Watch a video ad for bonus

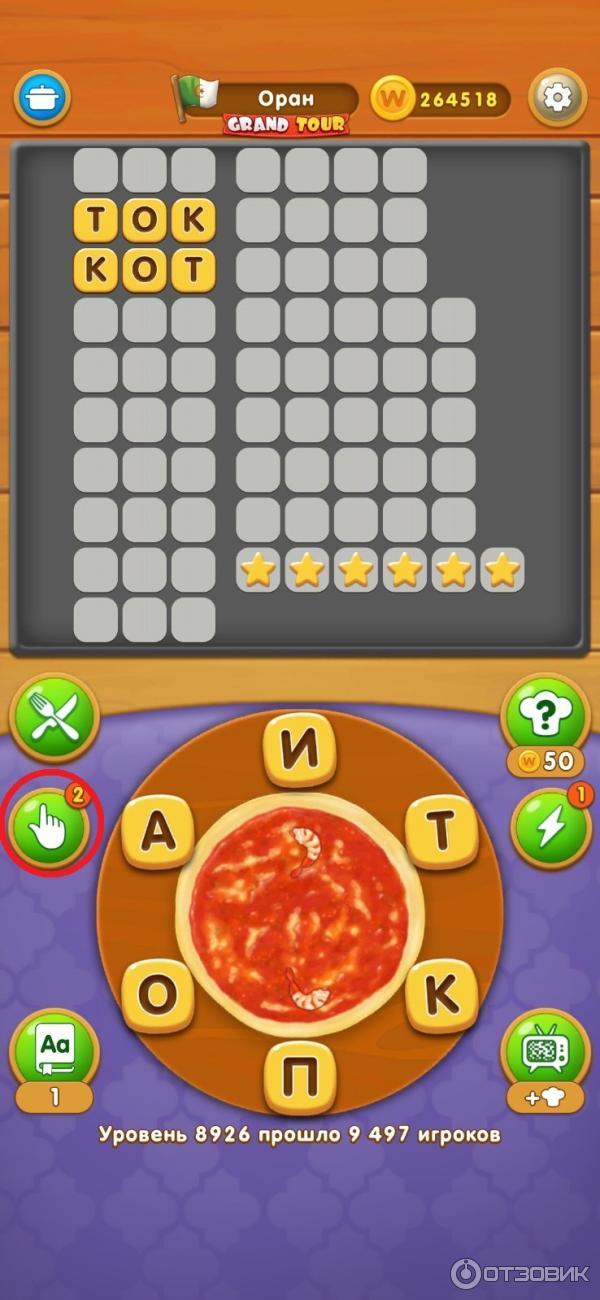coord(545,1050)
